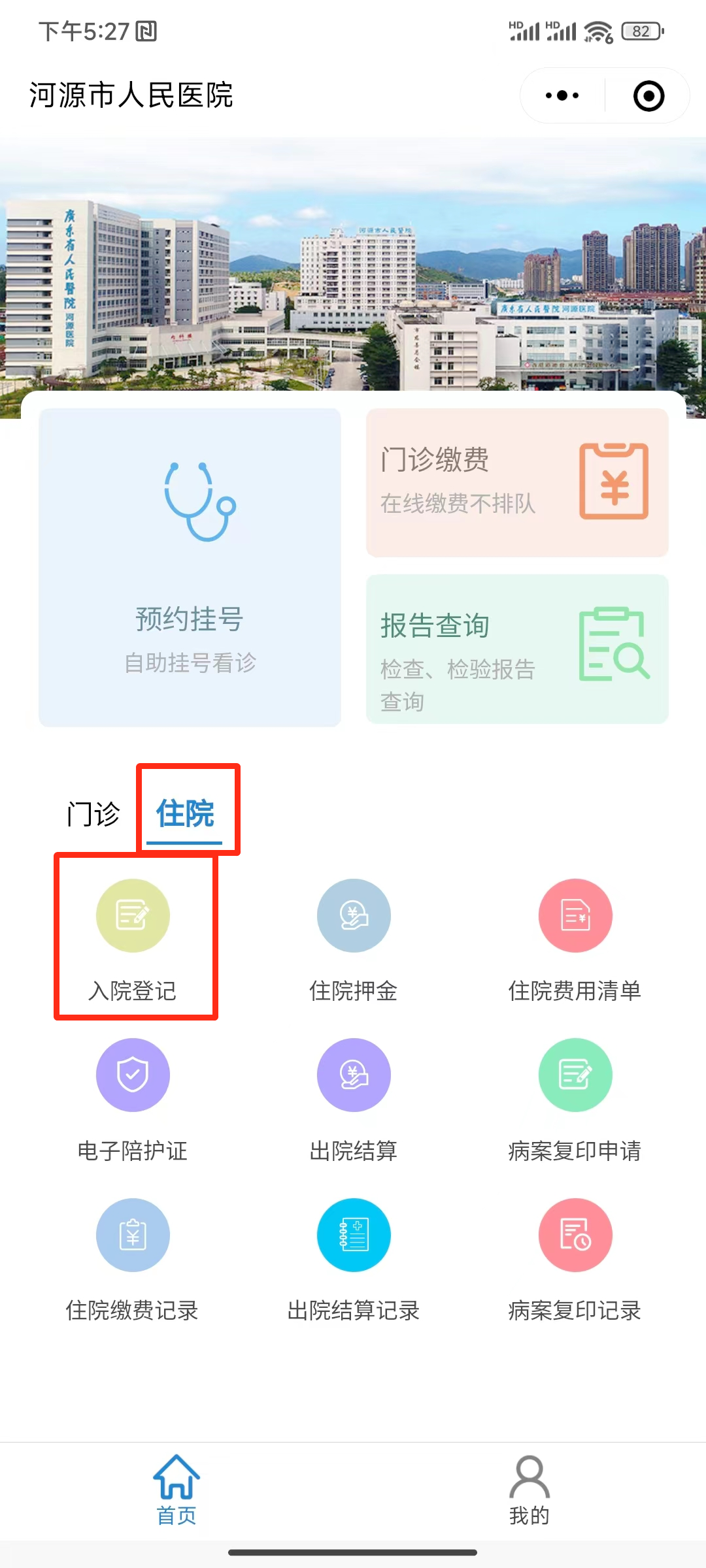The height and width of the screenshot is (1568, 706).
Task: Switch to the 门诊 tab
Action: pyautogui.click(x=93, y=814)
